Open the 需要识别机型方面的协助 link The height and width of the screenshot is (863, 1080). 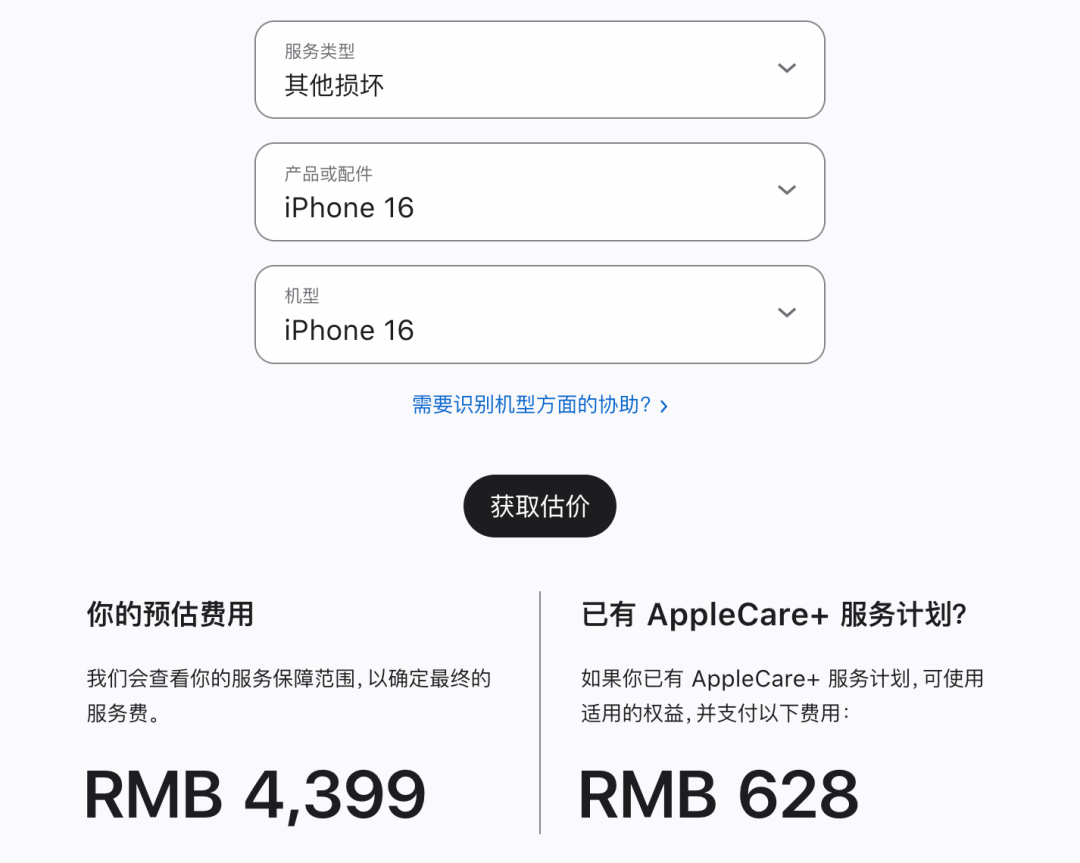539,405
